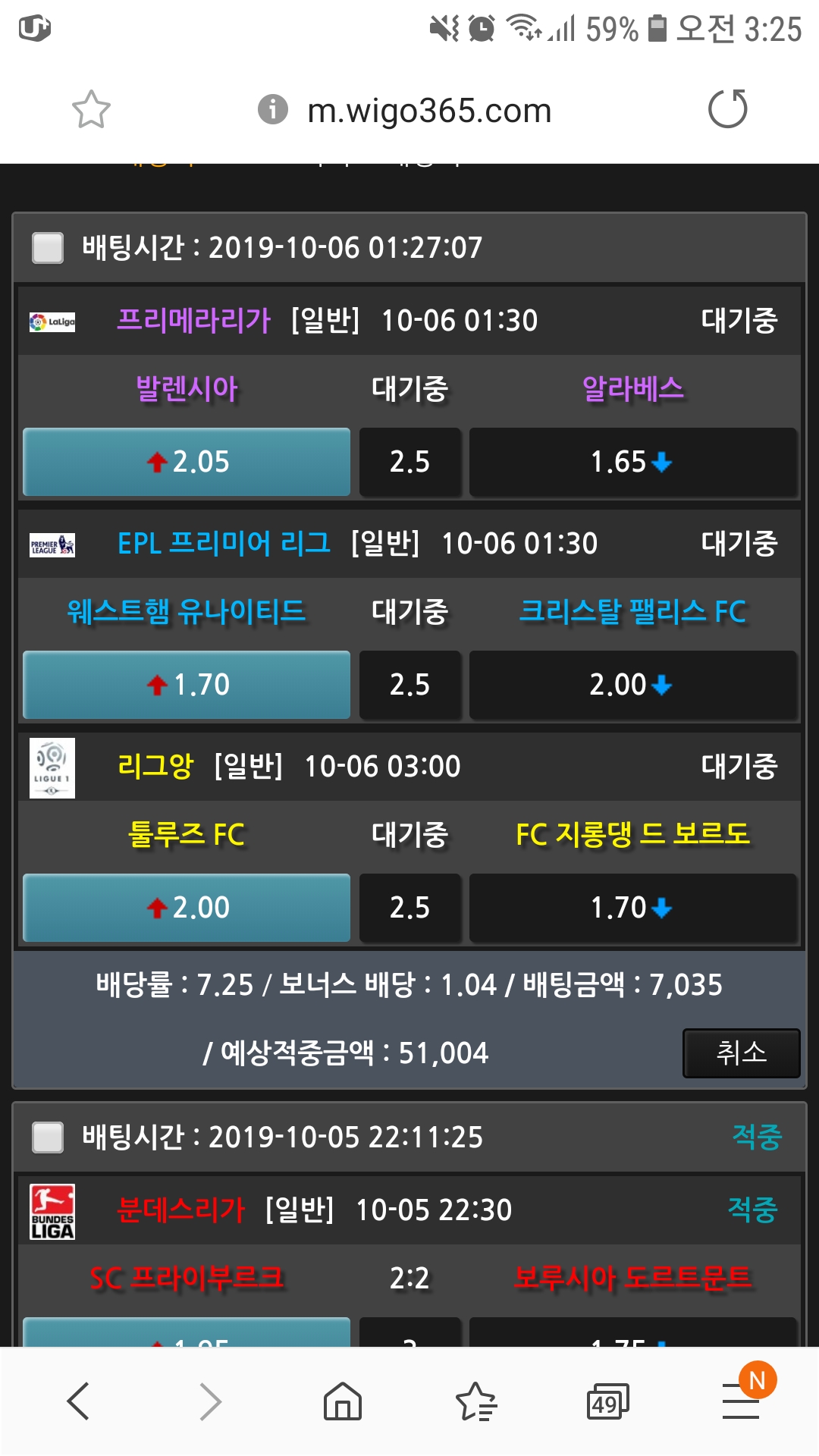
Task: Open the 49 tabs switcher
Action: coord(607,1401)
